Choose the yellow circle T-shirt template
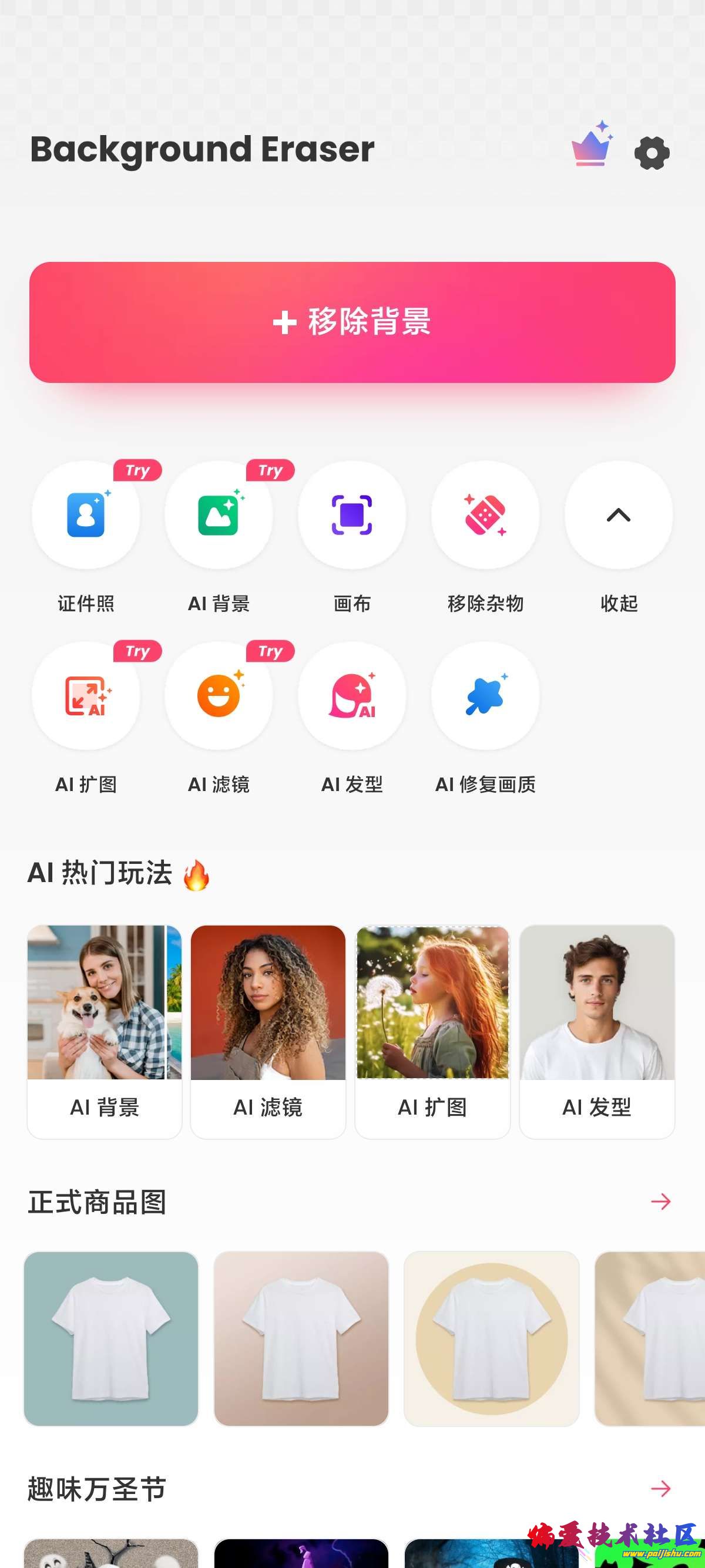Screen dimensions: 705x1568 point(491,1338)
